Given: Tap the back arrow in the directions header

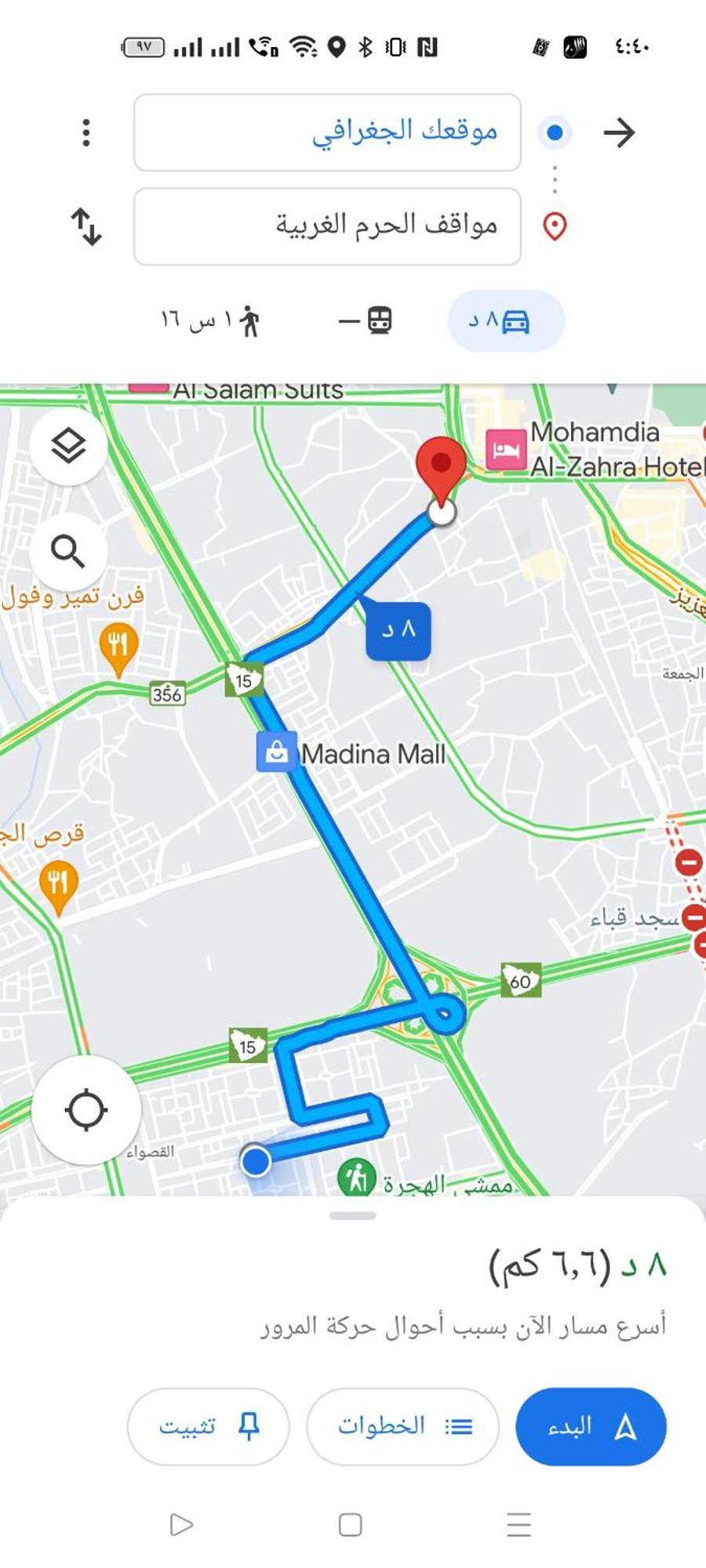Looking at the screenshot, I should [619, 132].
